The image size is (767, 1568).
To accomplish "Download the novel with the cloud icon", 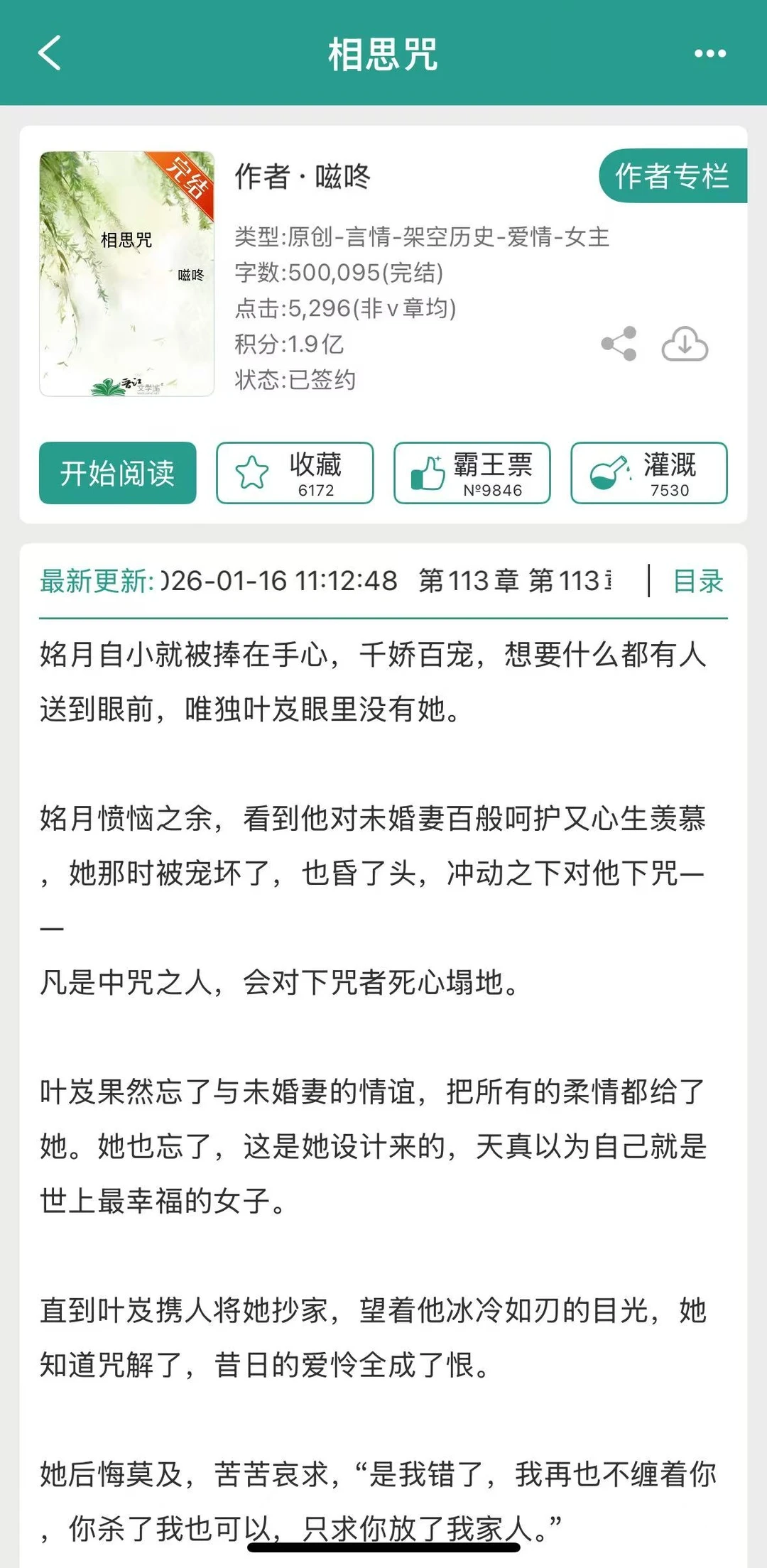I will pos(684,344).
